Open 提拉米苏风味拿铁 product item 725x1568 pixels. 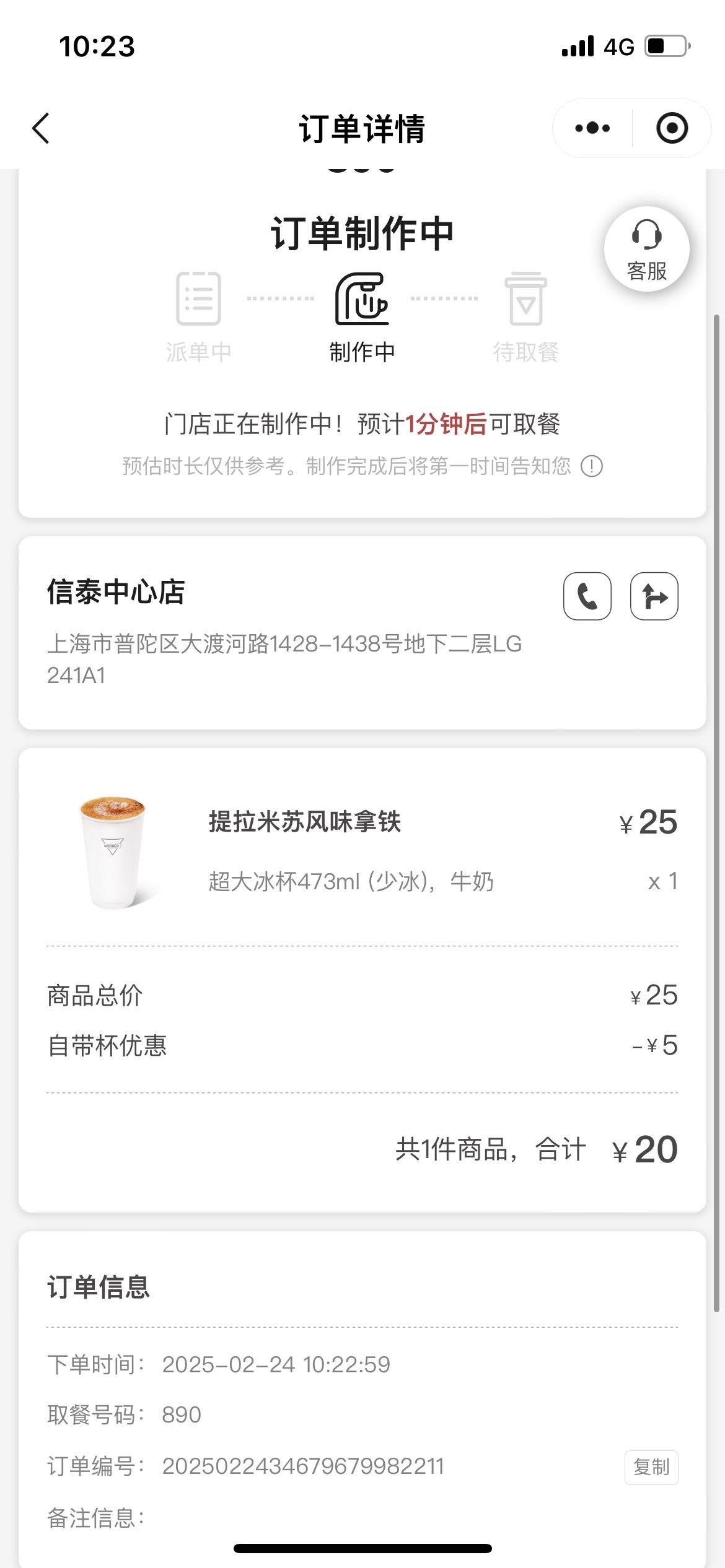coord(362,852)
